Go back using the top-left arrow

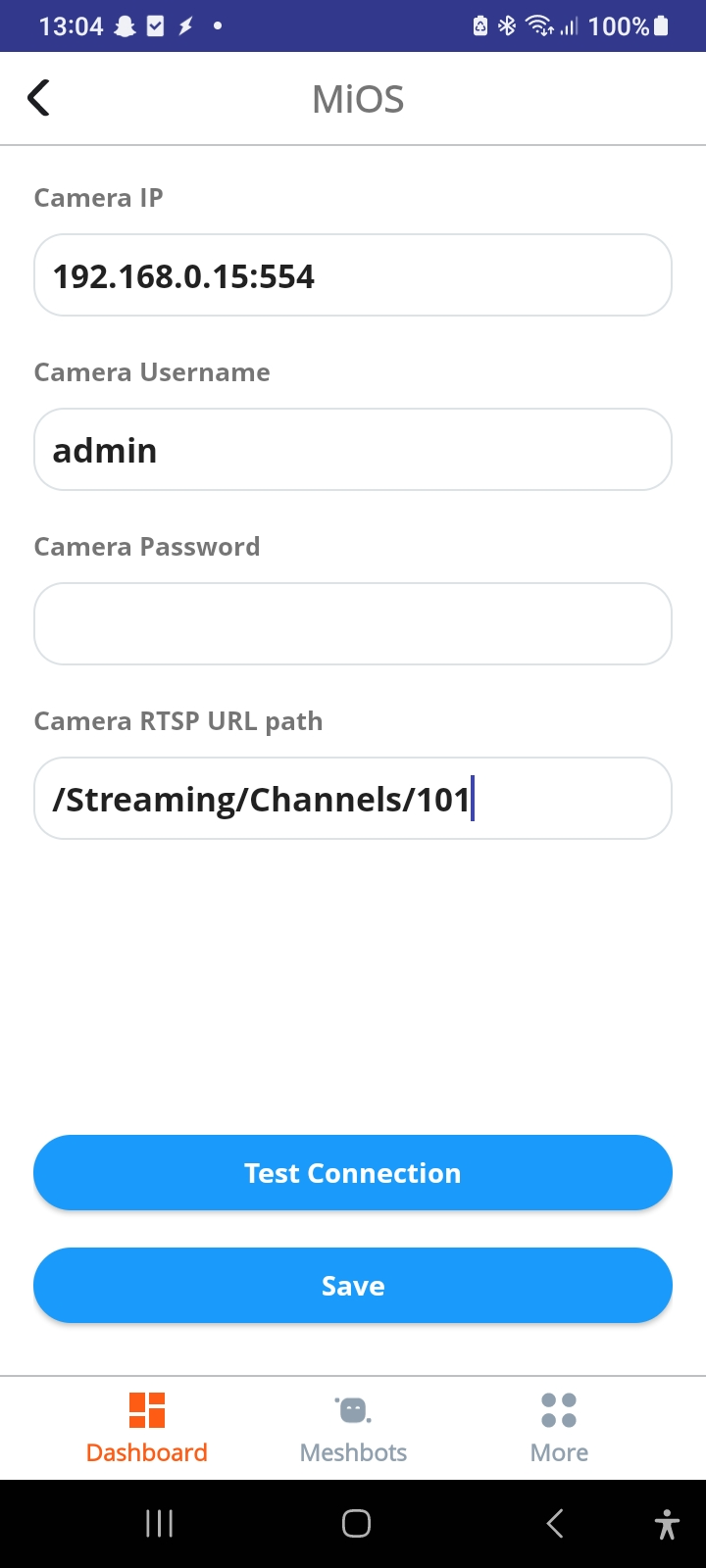point(38,98)
